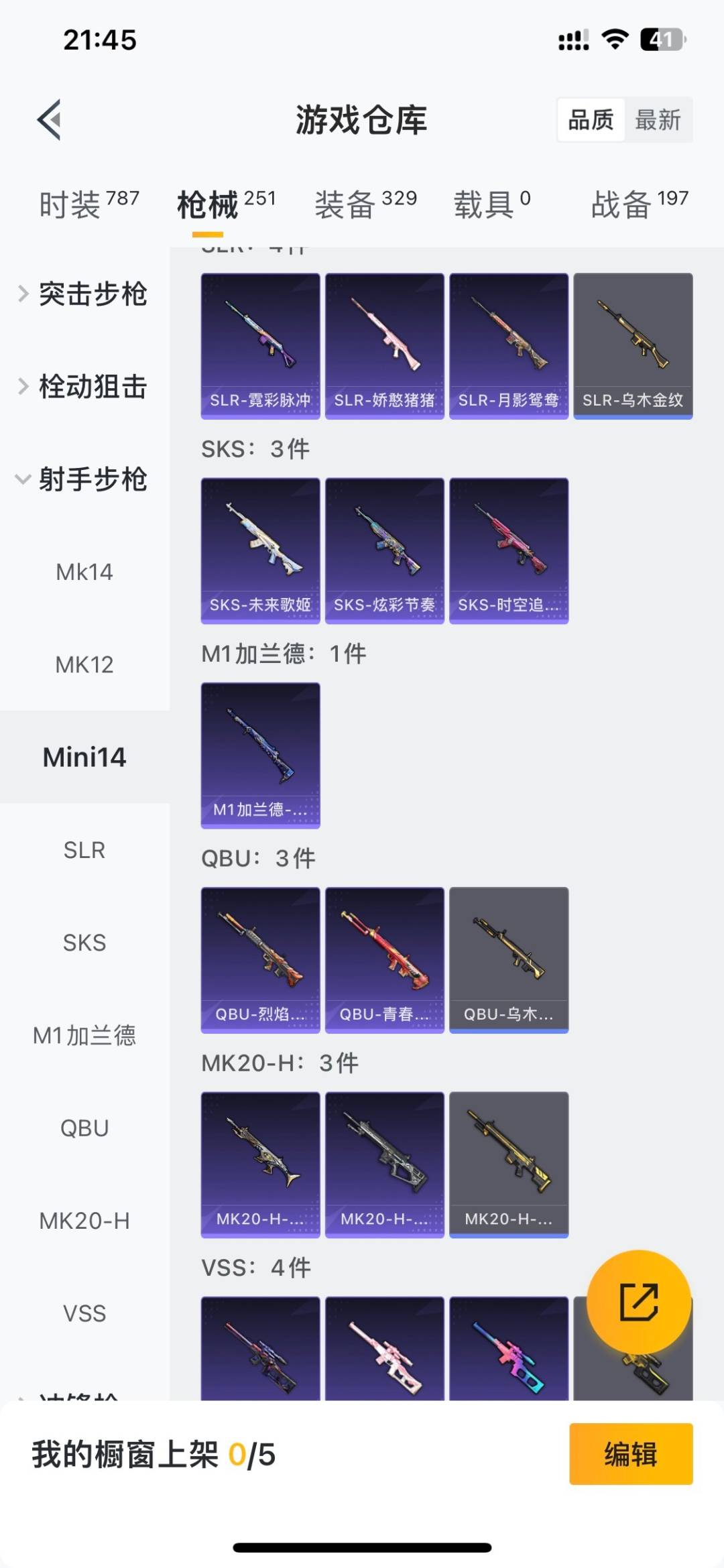The width and height of the screenshot is (724, 1568).
Task: Open the SKS-时空追 skin card
Action: pyautogui.click(x=508, y=550)
